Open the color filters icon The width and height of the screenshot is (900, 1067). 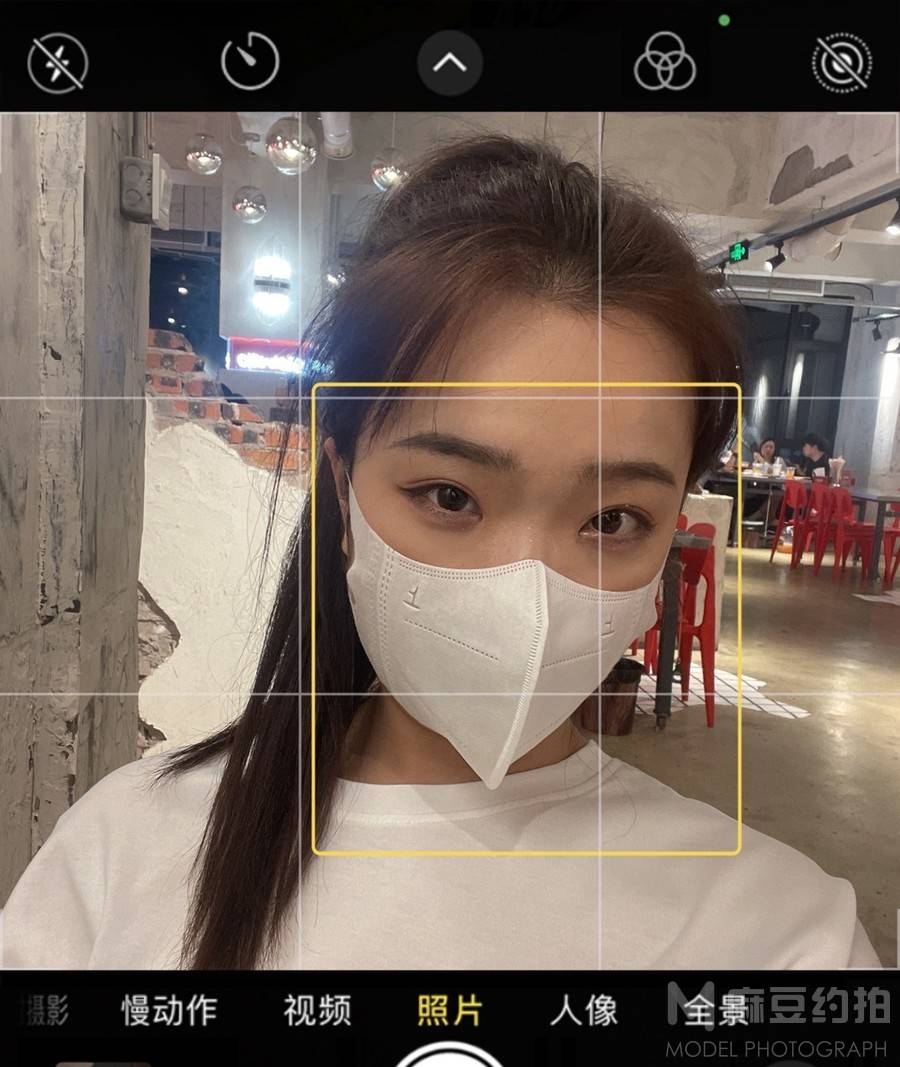(x=664, y=62)
